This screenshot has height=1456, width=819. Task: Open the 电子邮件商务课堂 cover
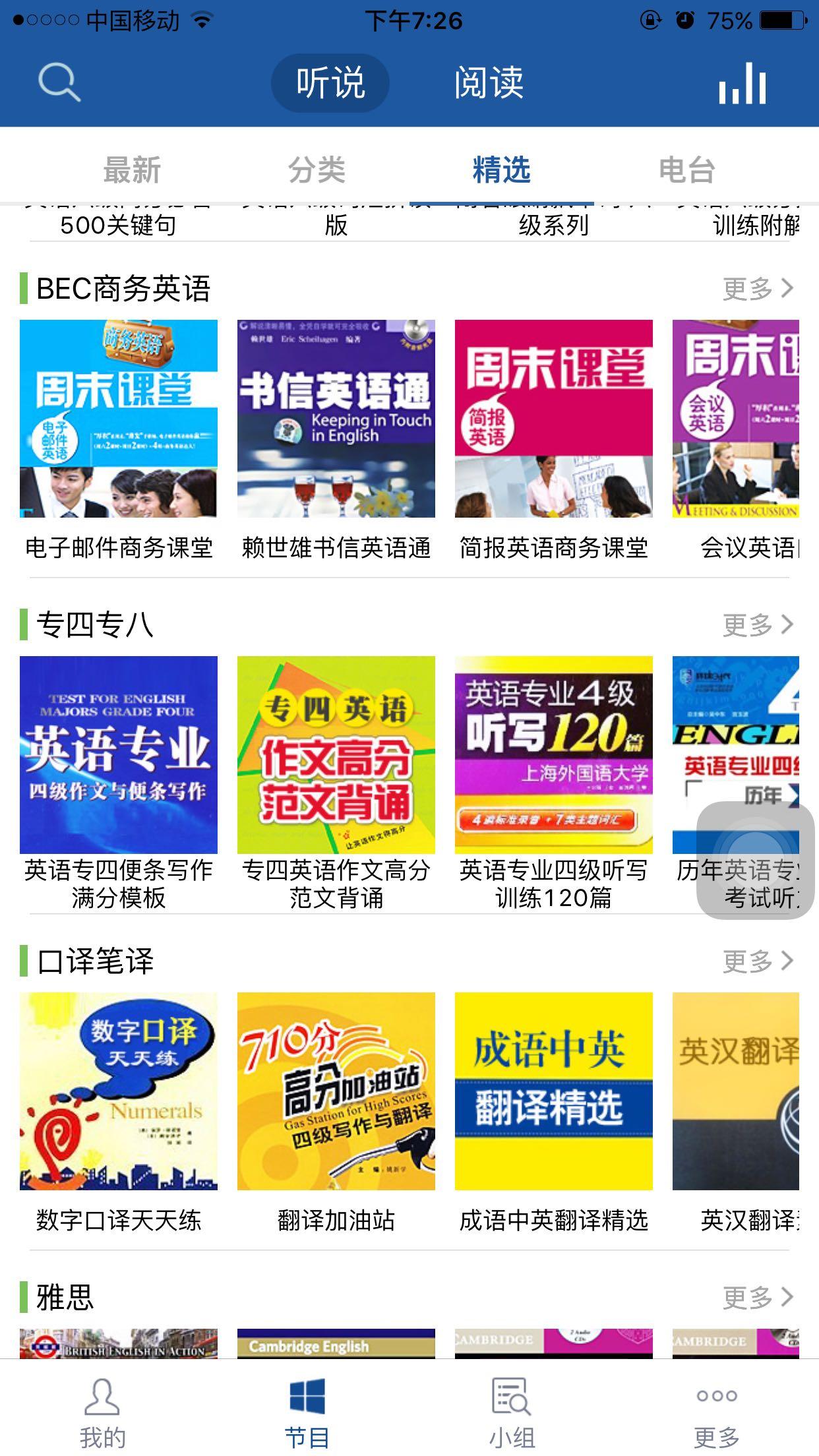tap(119, 418)
